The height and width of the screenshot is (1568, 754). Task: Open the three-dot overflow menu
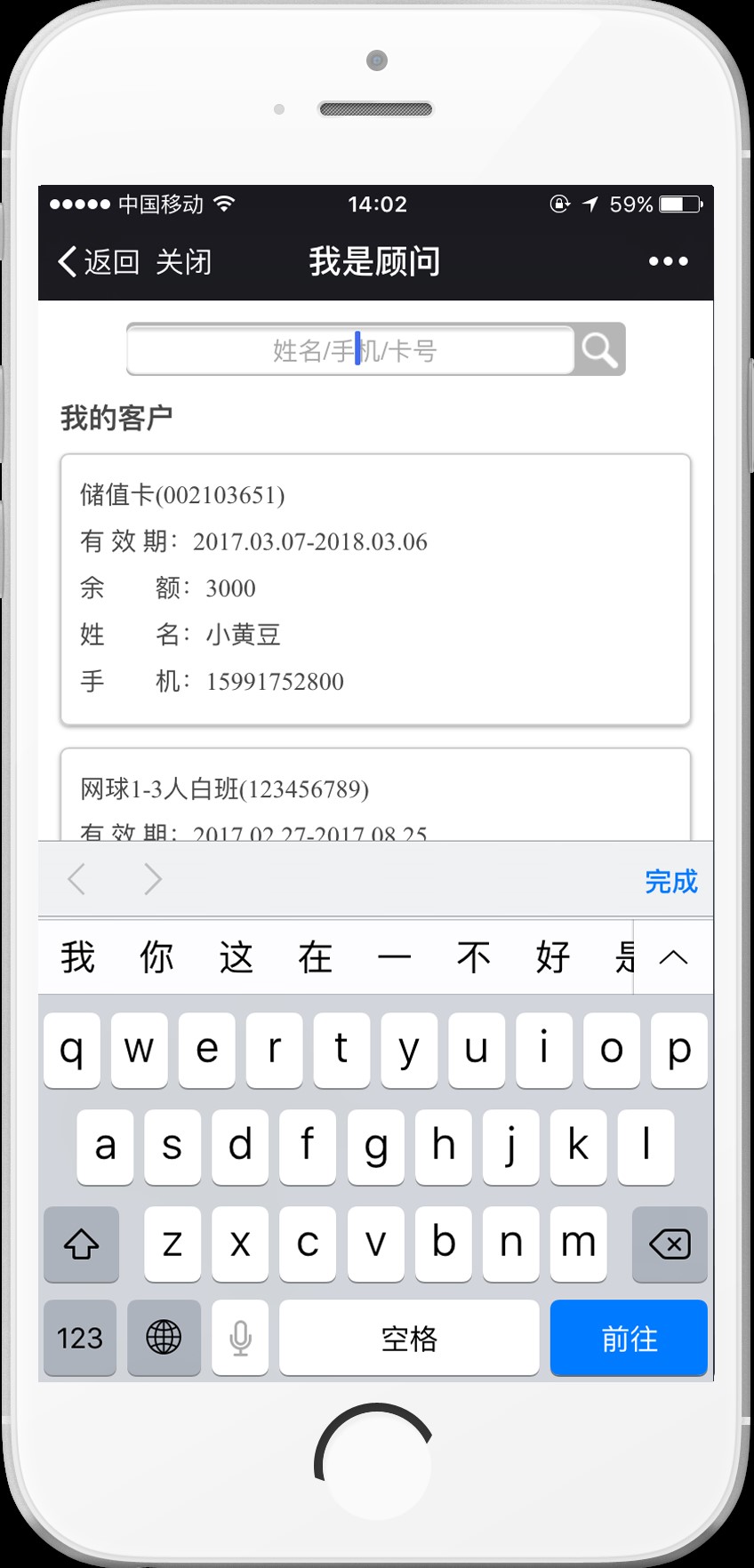pos(668,261)
